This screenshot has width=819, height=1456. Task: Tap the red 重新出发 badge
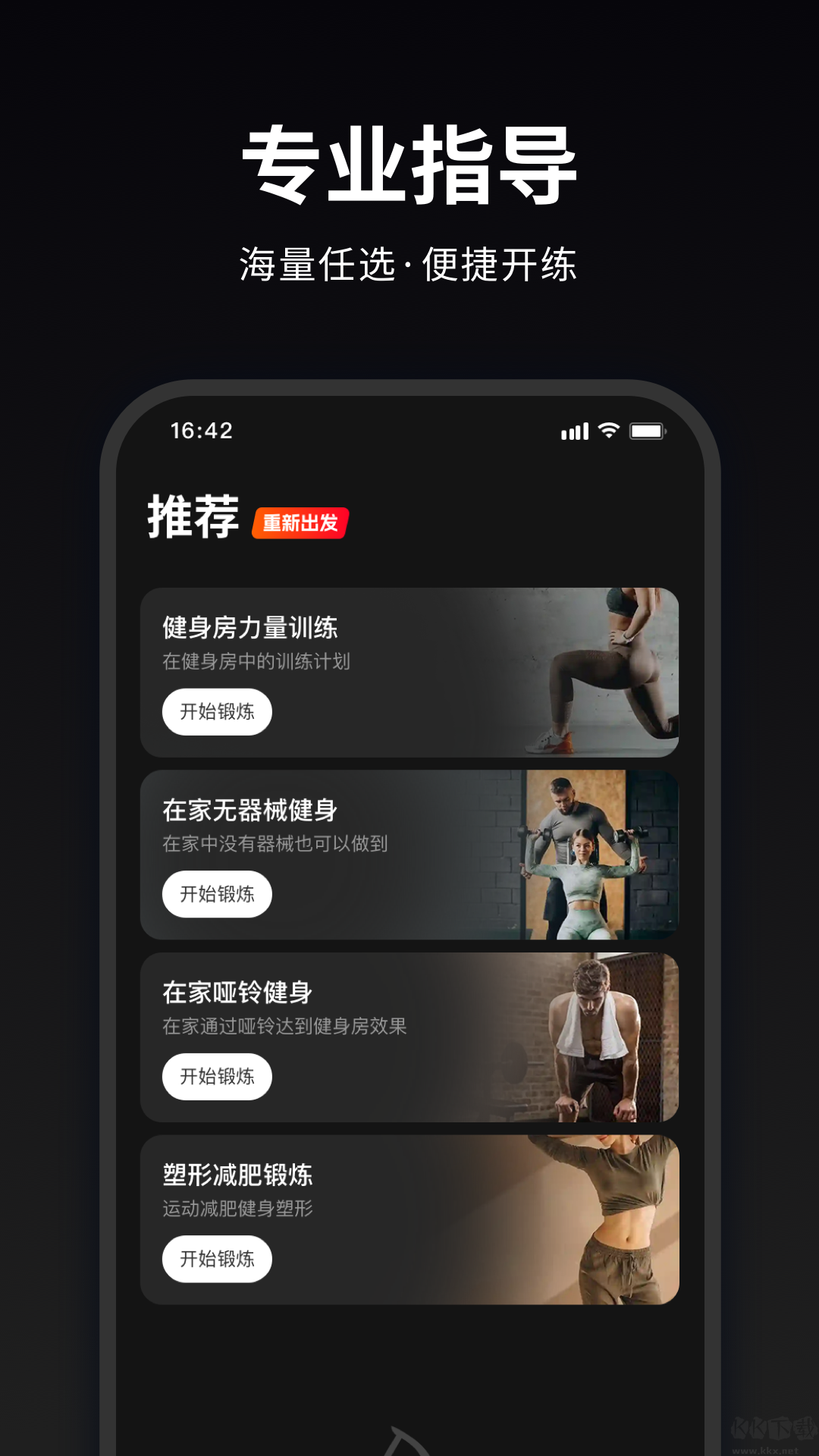[x=299, y=523]
